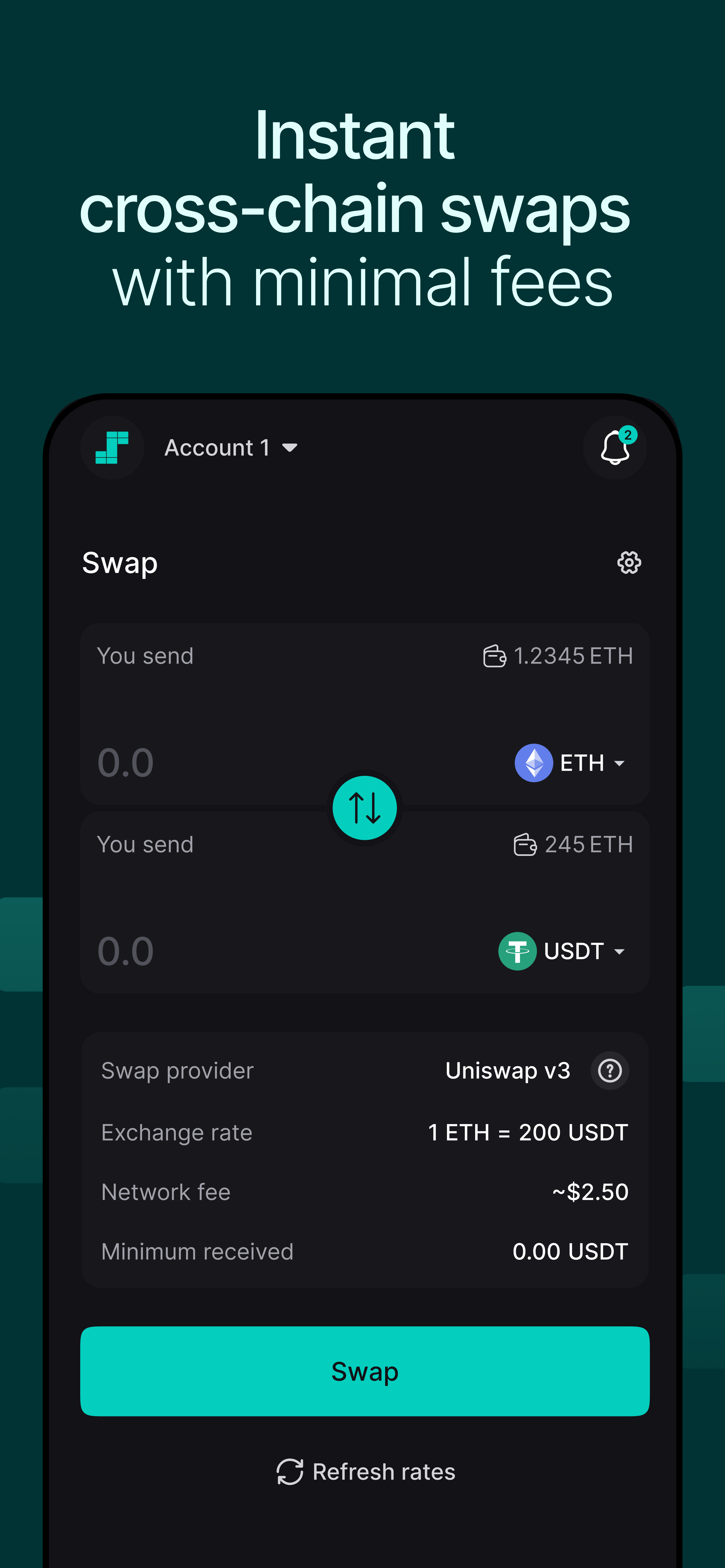The width and height of the screenshot is (725, 1568).
Task: Click the Uniswap v3 info question mark
Action: point(609,1070)
